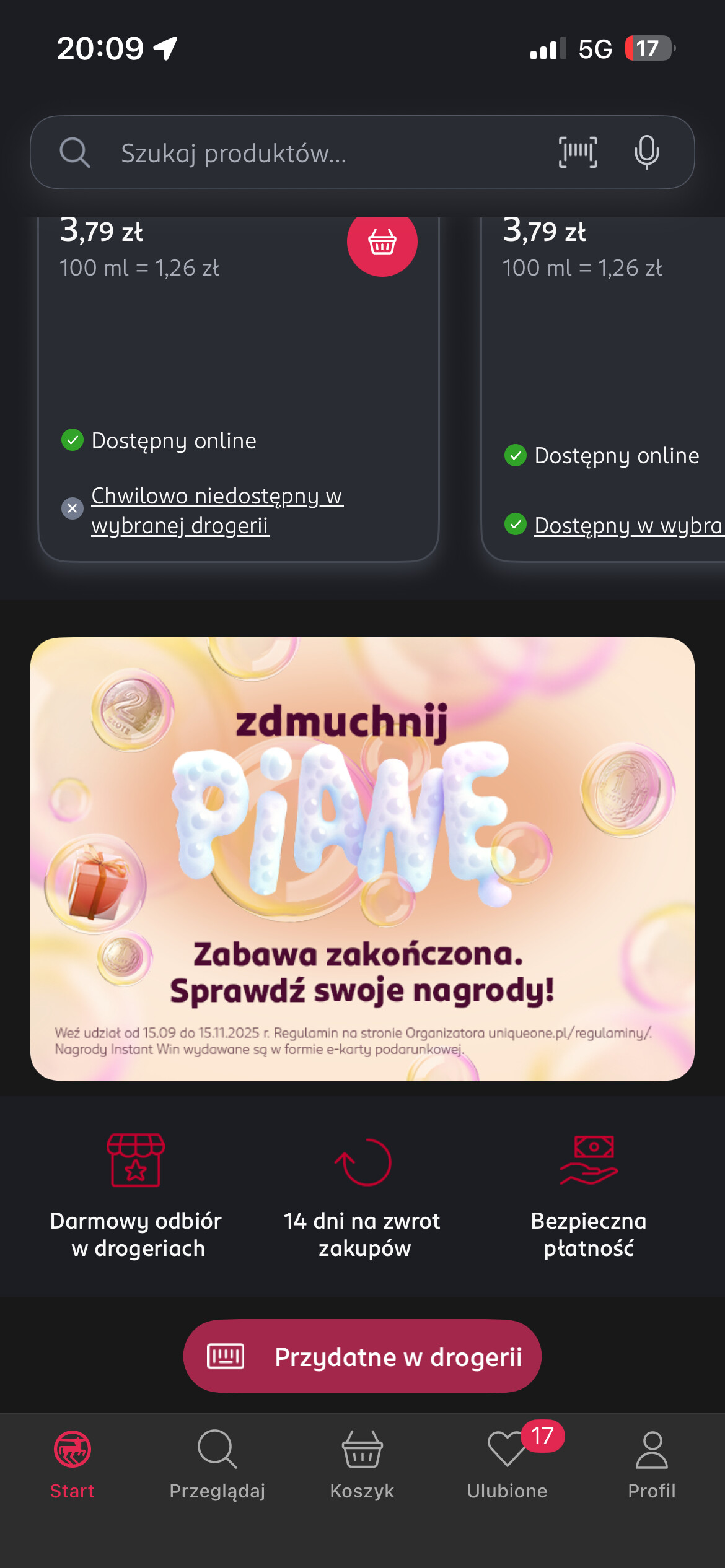This screenshot has height=1568, width=725.
Task: Open the Przydatne w drogerii button
Action: coord(362,1357)
